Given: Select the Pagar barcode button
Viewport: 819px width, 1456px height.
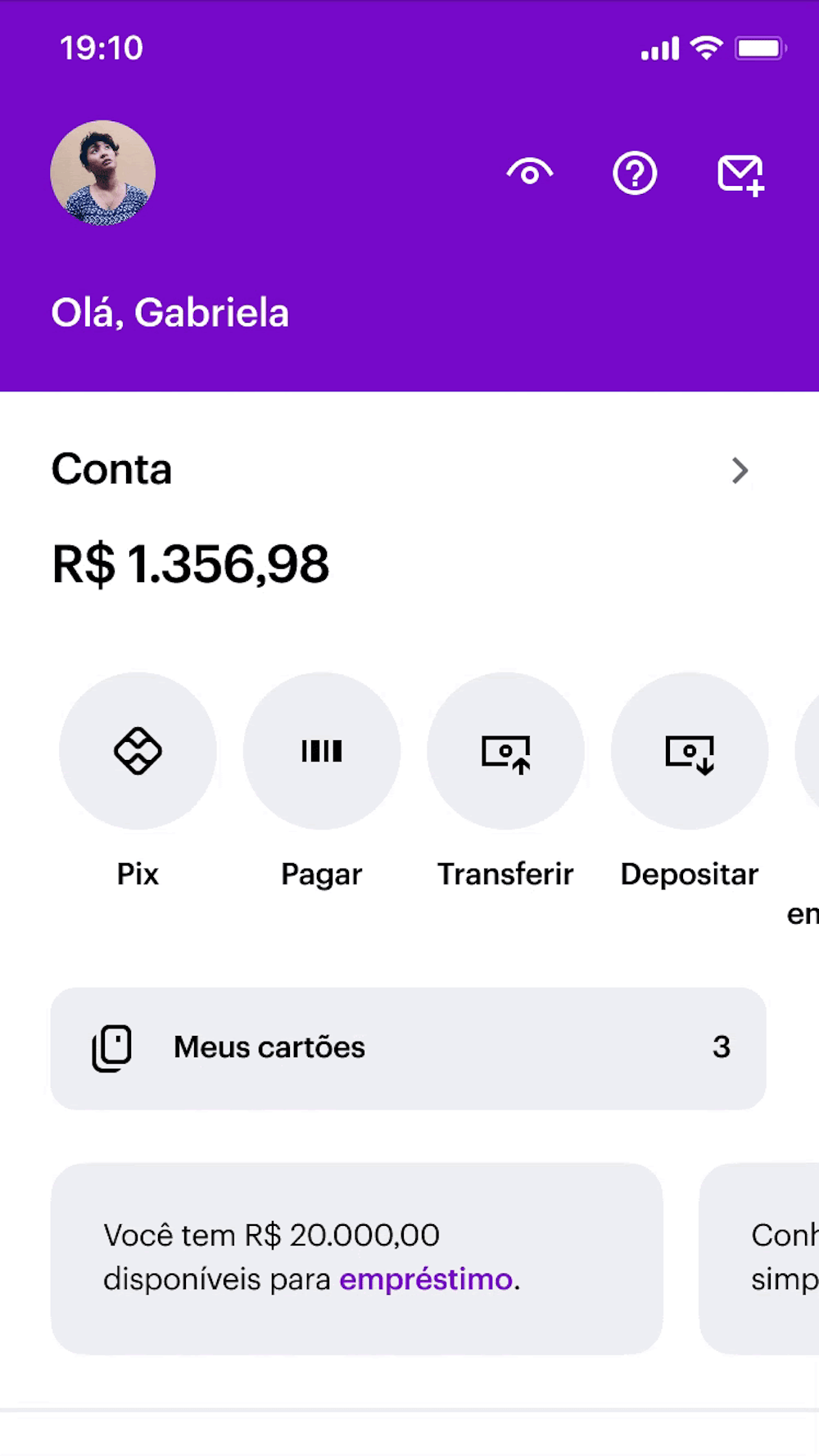Looking at the screenshot, I should (x=322, y=751).
